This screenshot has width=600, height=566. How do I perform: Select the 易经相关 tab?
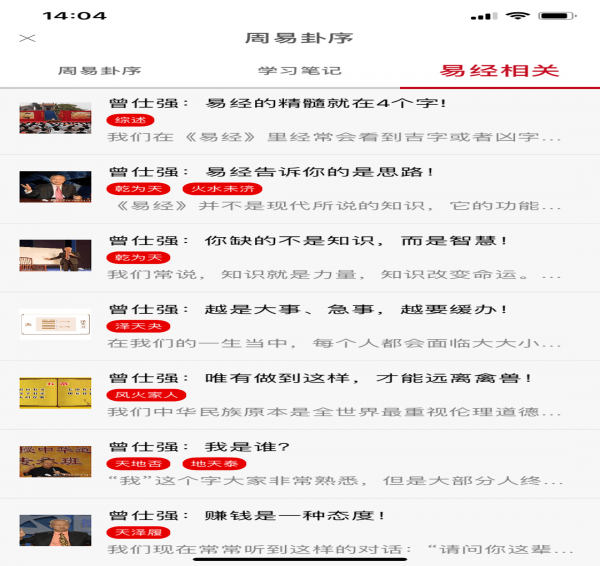pos(499,71)
